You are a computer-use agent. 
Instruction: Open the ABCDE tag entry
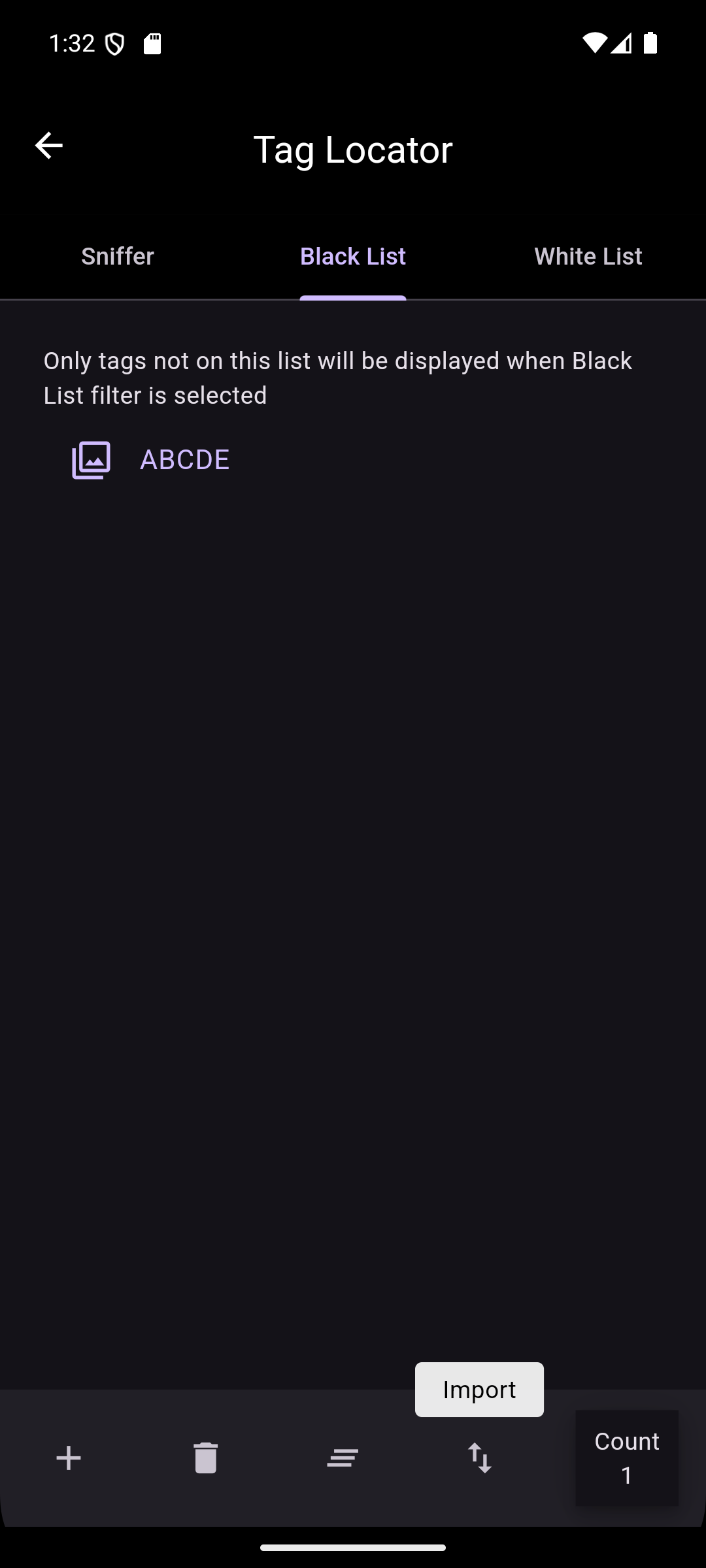click(184, 460)
